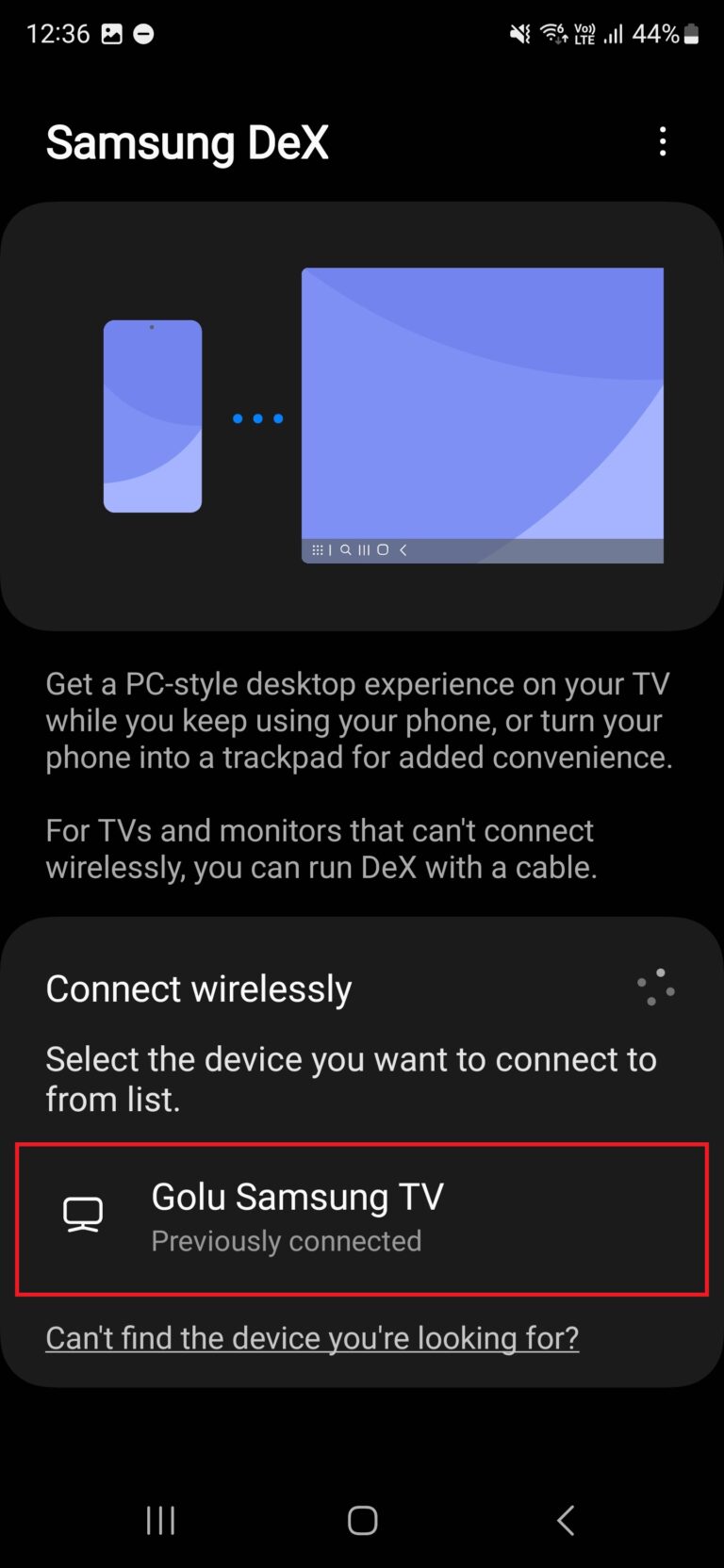
Task: Tap the mute sound icon in status bar
Action: (519, 33)
